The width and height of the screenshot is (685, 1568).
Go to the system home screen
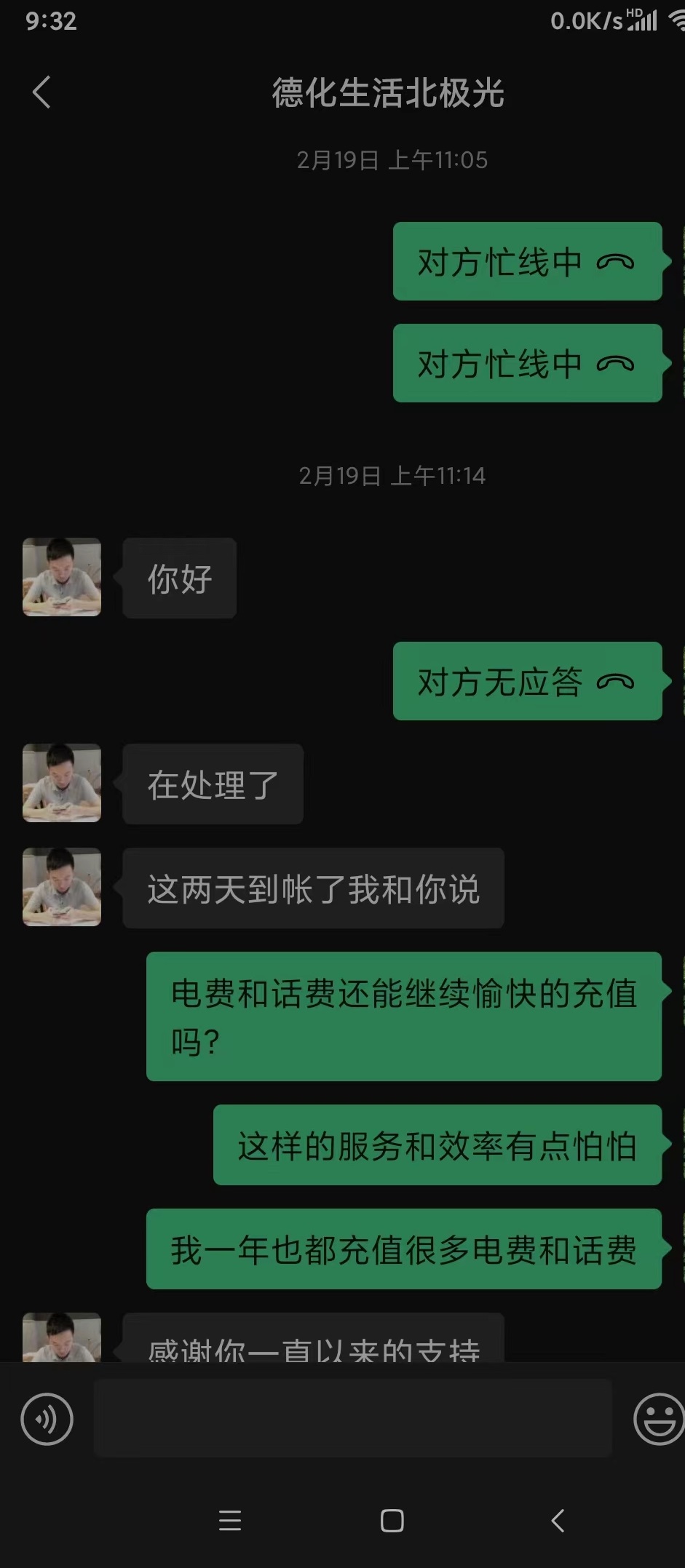[392, 1521]
